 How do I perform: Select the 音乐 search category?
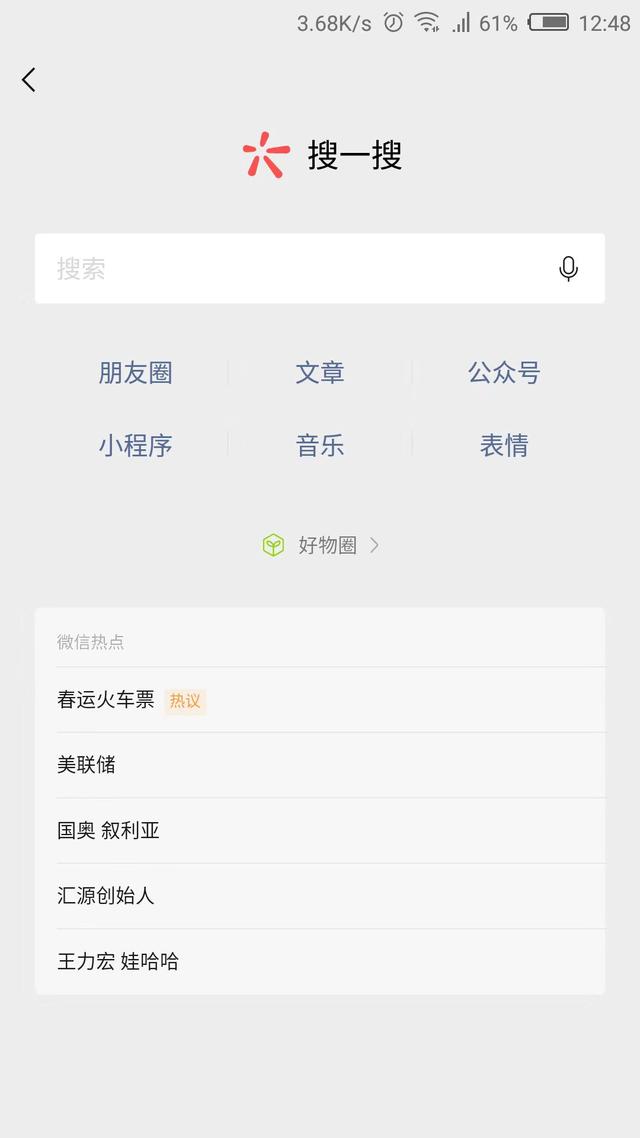click(x=320, y=446)
